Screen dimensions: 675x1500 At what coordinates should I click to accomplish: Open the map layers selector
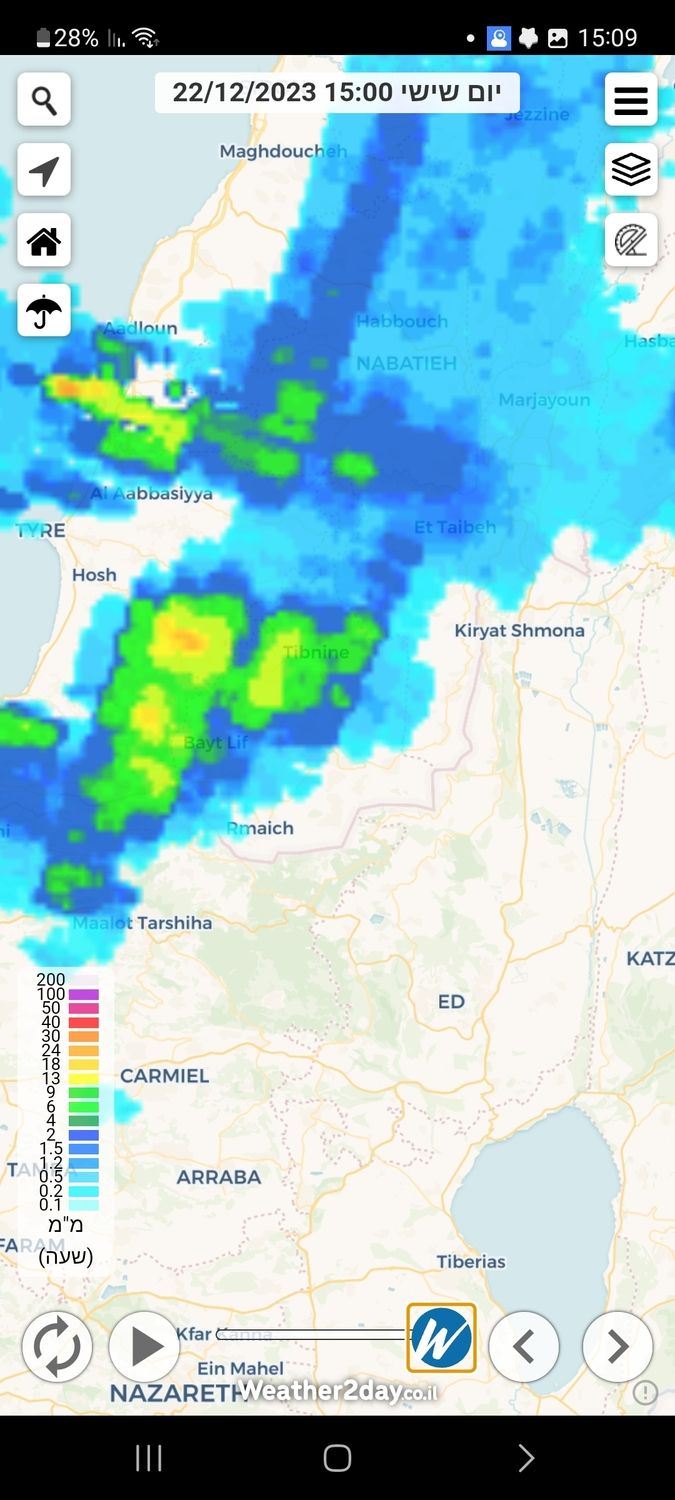(x=631, y=170)
